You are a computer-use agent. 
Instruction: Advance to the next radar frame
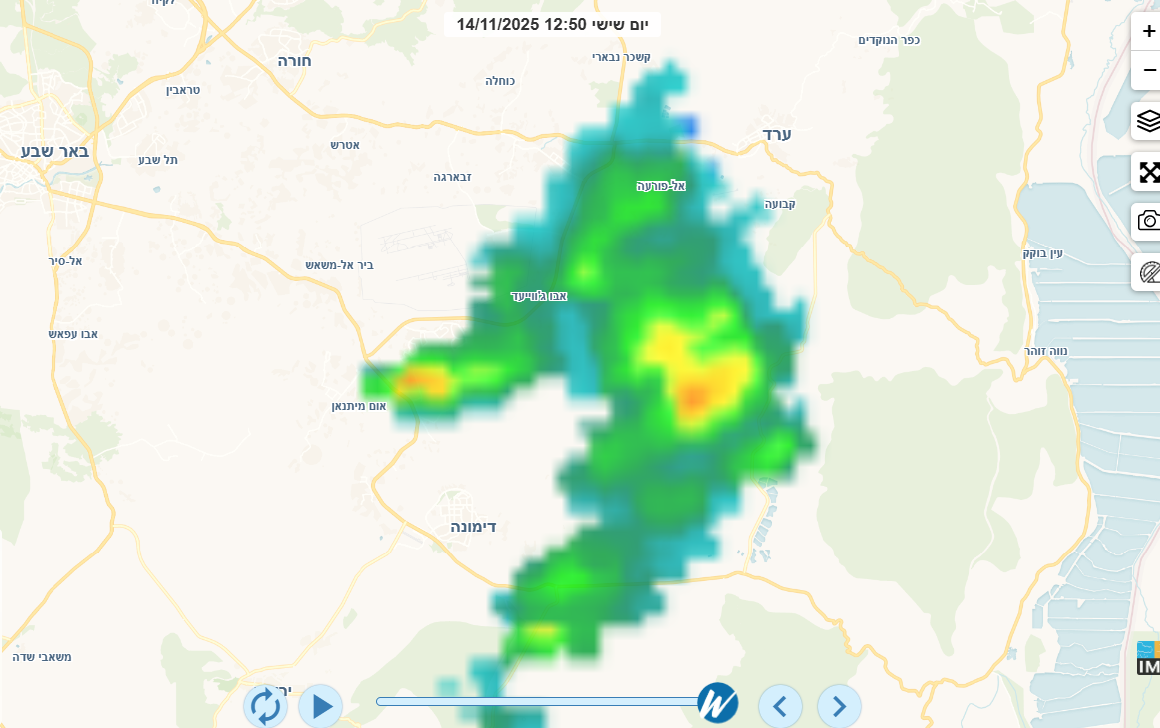pos(839,706)
